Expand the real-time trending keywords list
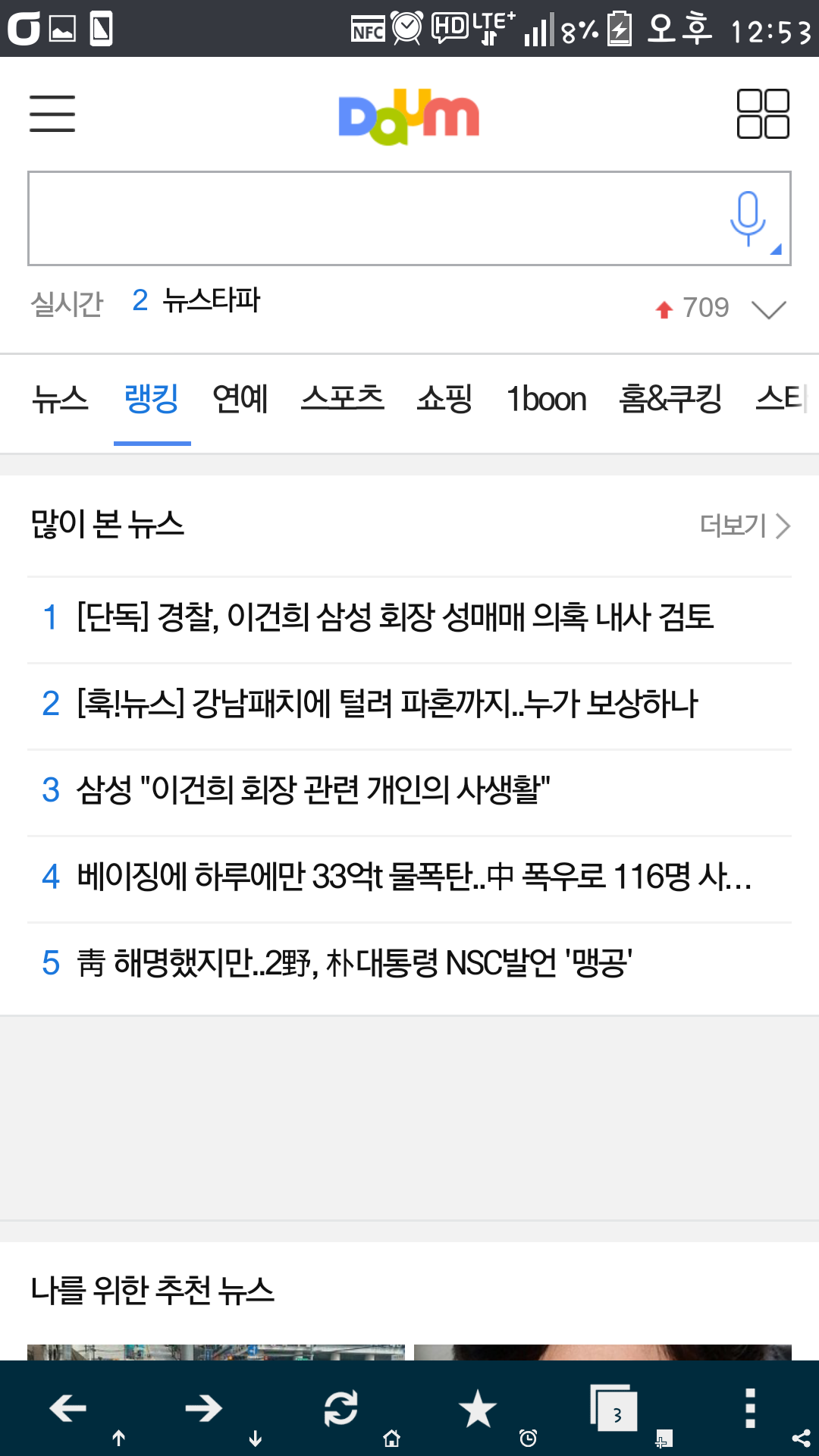Viewport: 819px width, 1456px height. coord(768,309)
